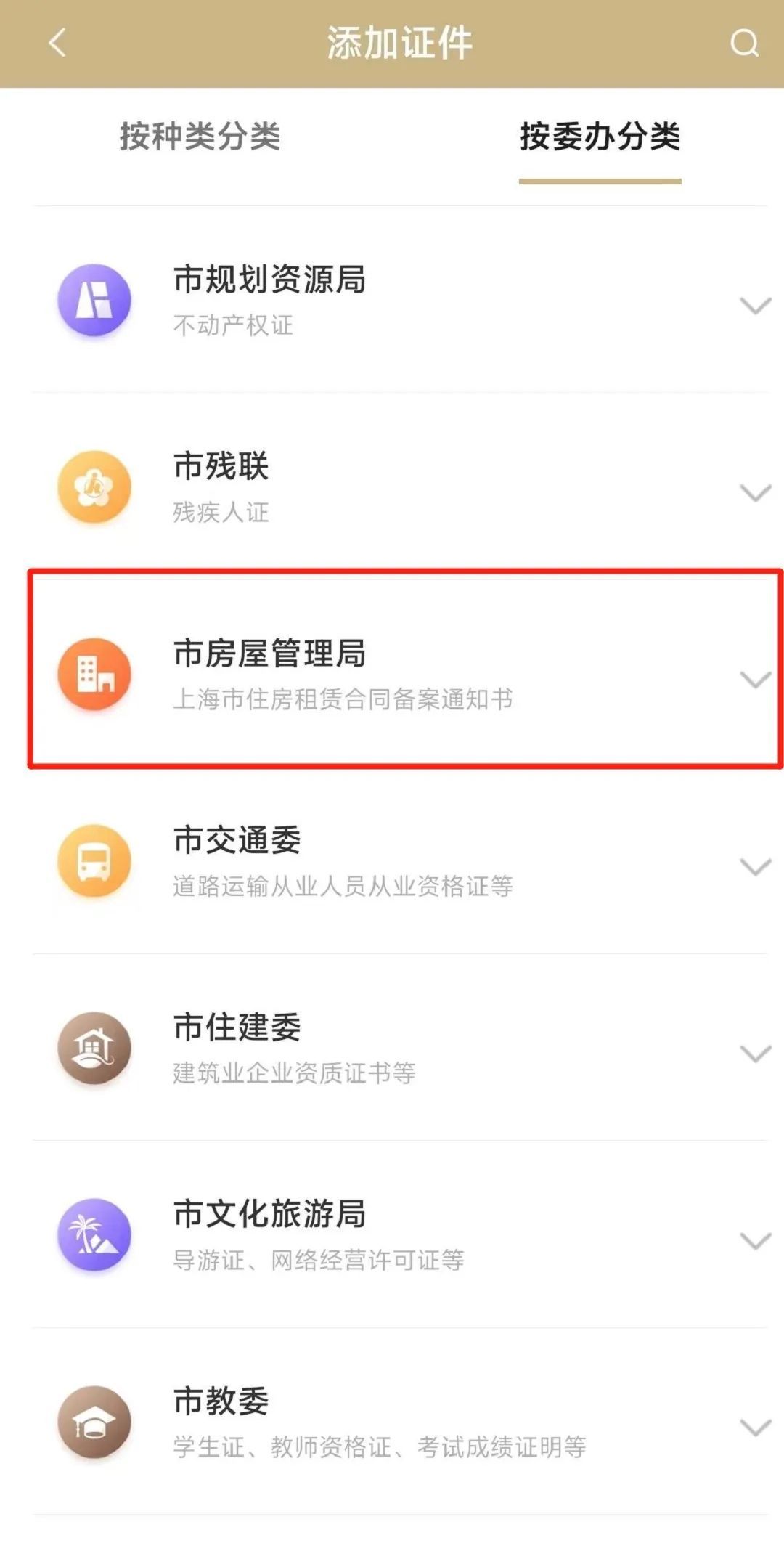Expand 市住建委 certificates
The height and width of the screenshot is (1567, 784).
[x=399, y=1048]
